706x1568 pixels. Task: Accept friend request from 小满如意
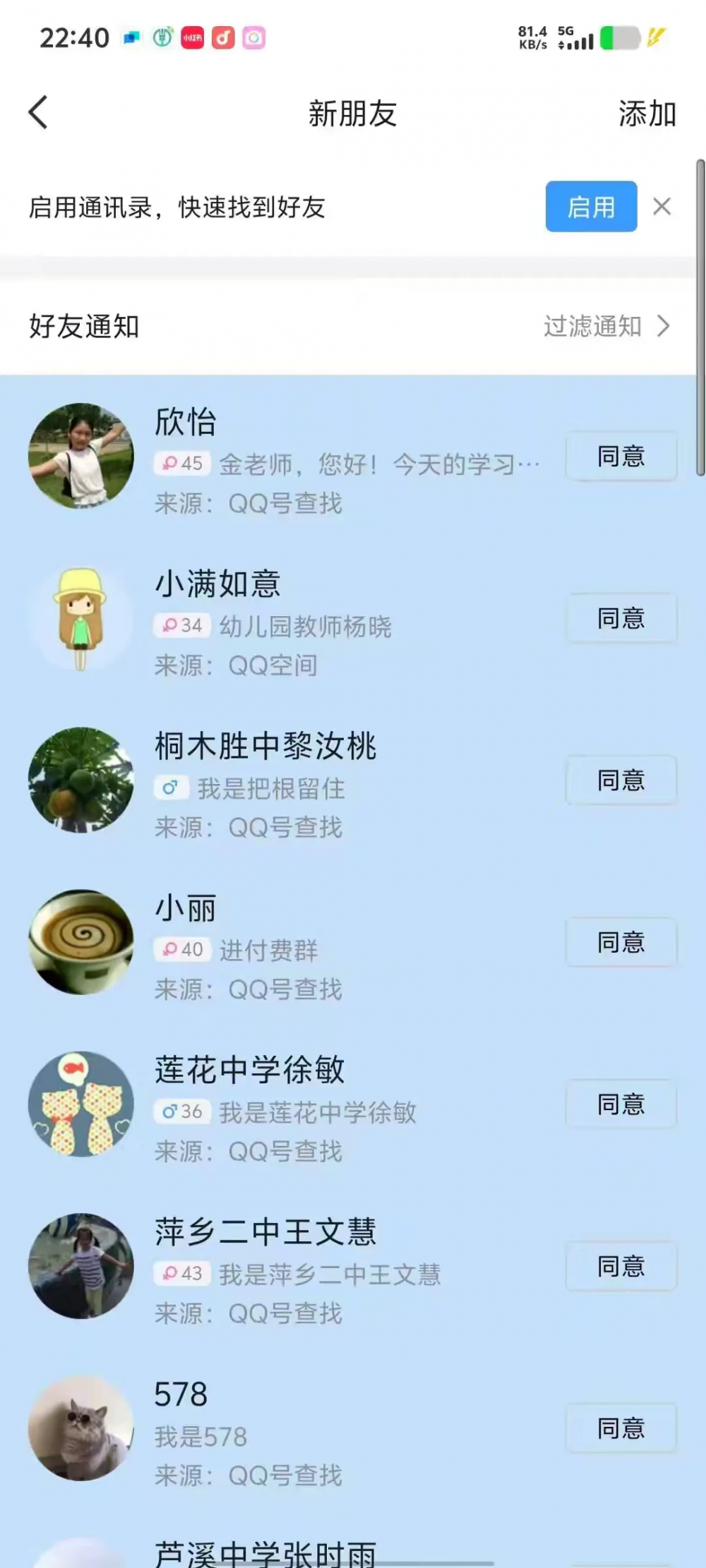pyautogui.click(x=621, y=619)
